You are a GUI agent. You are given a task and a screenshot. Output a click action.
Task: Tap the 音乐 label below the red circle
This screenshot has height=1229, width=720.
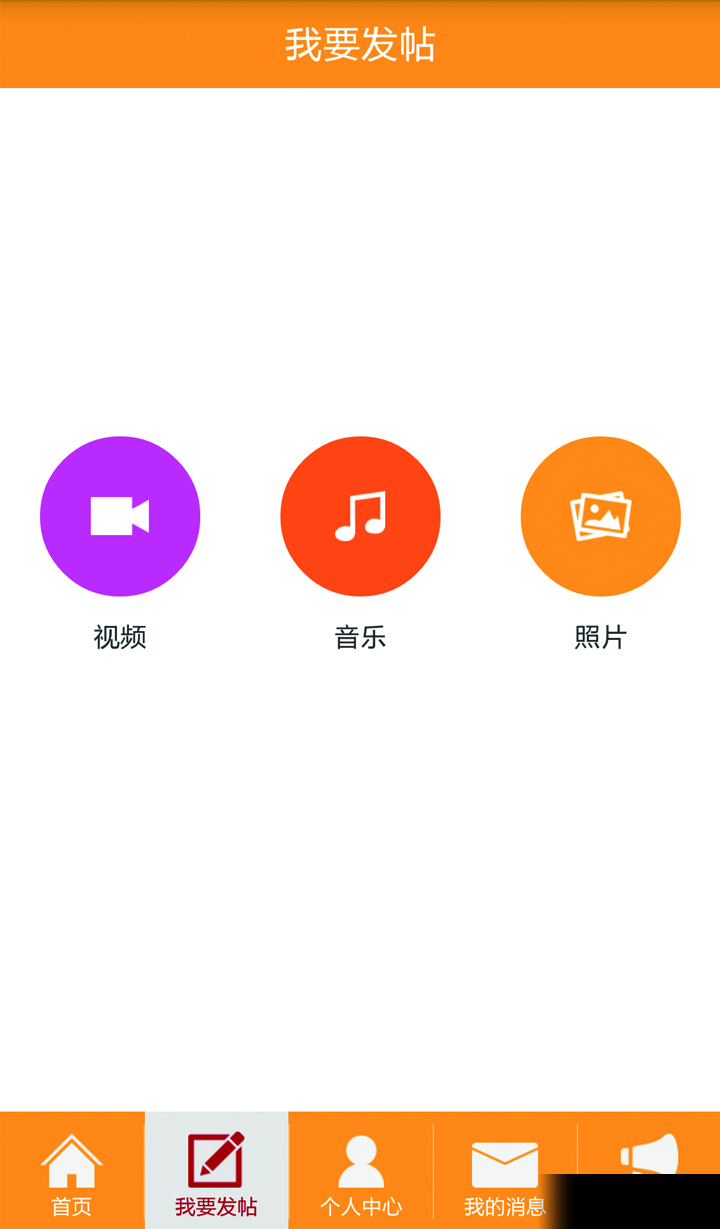click(360, 637)
